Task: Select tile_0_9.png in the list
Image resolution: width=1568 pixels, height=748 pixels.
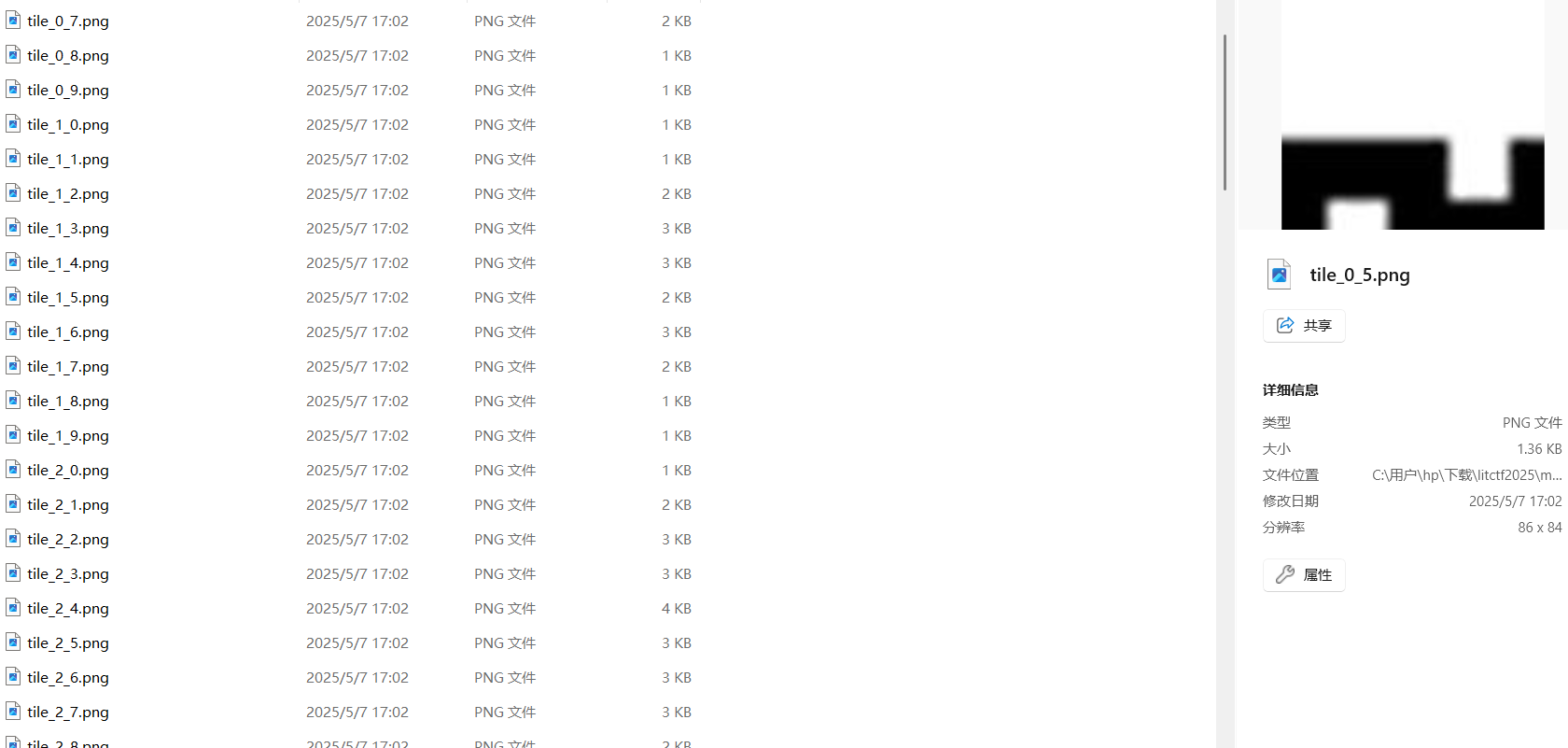Action: point(68,91)
